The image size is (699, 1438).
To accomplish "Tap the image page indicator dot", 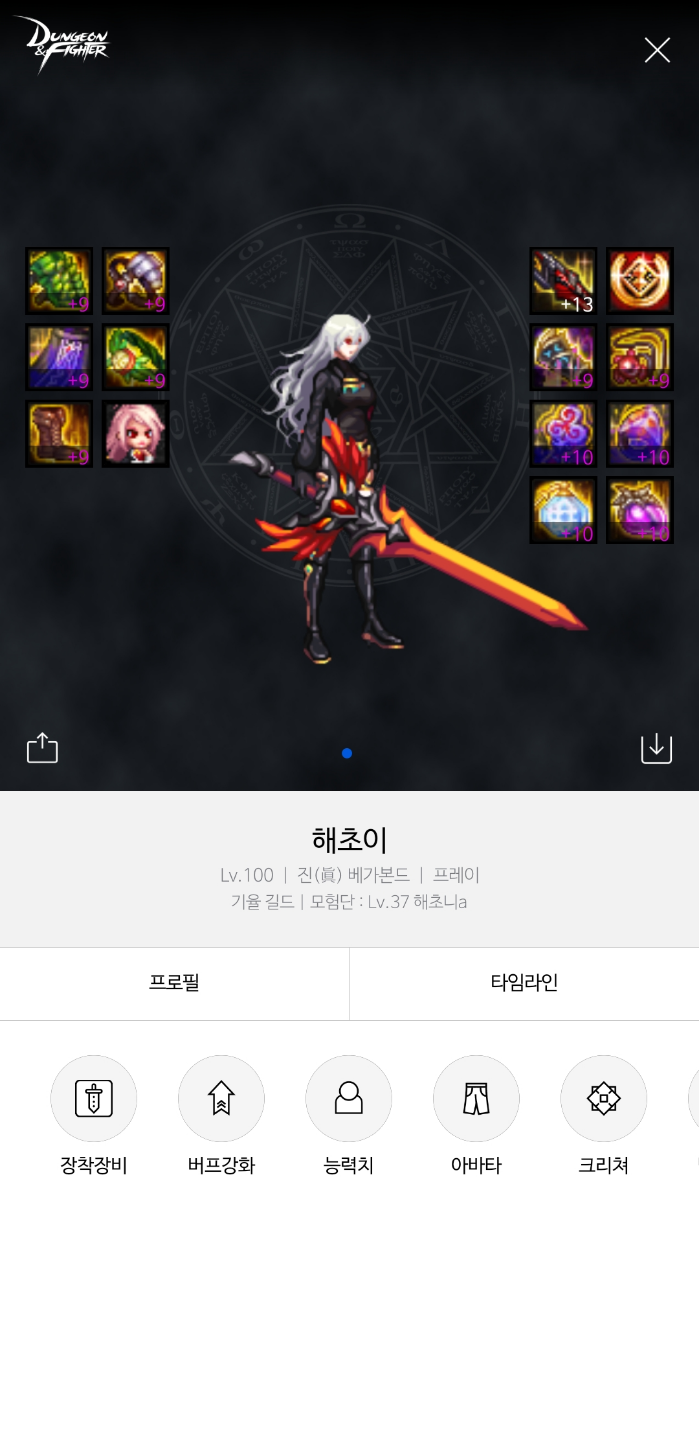I will coord(347,753).
